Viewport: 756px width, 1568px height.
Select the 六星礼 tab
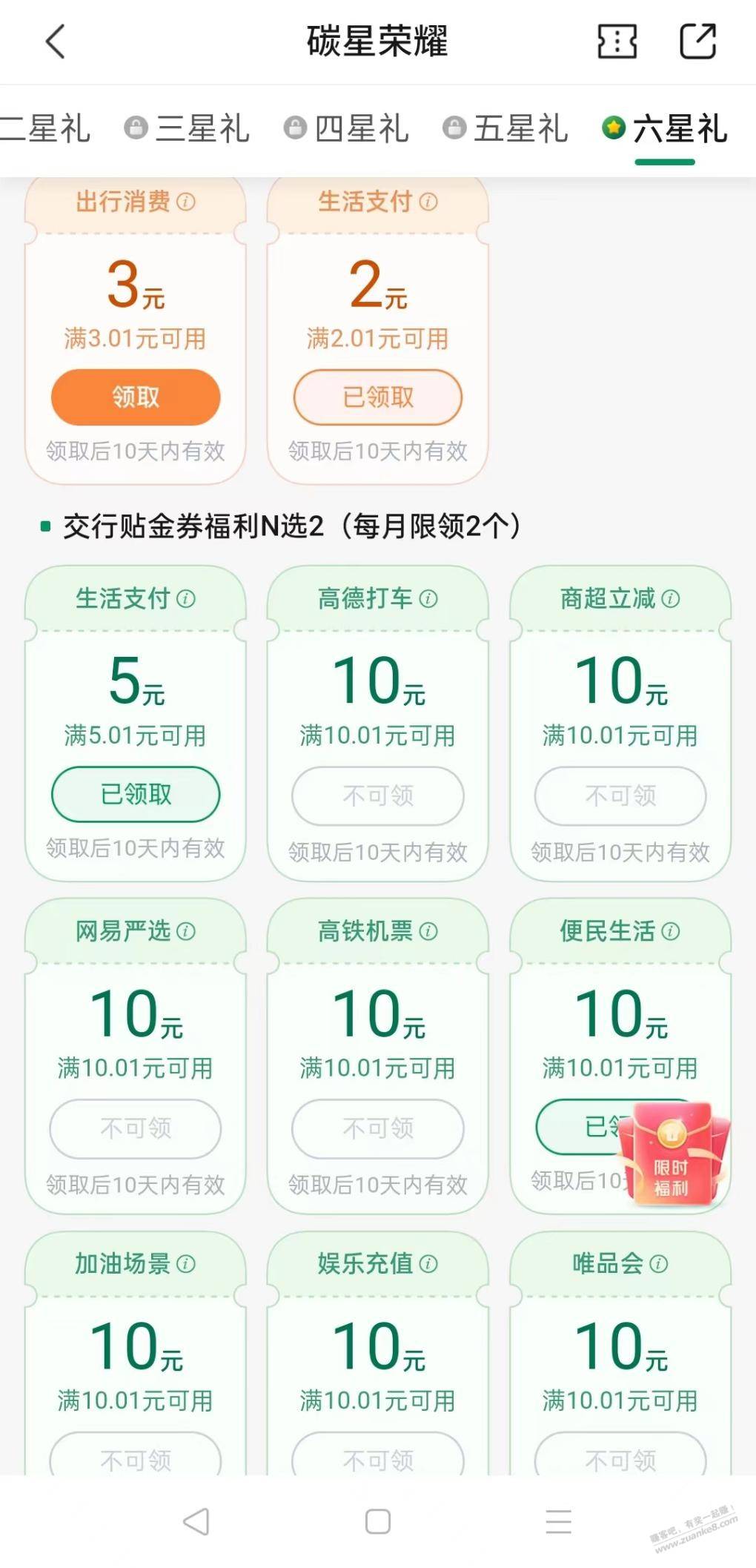point(666,129)
